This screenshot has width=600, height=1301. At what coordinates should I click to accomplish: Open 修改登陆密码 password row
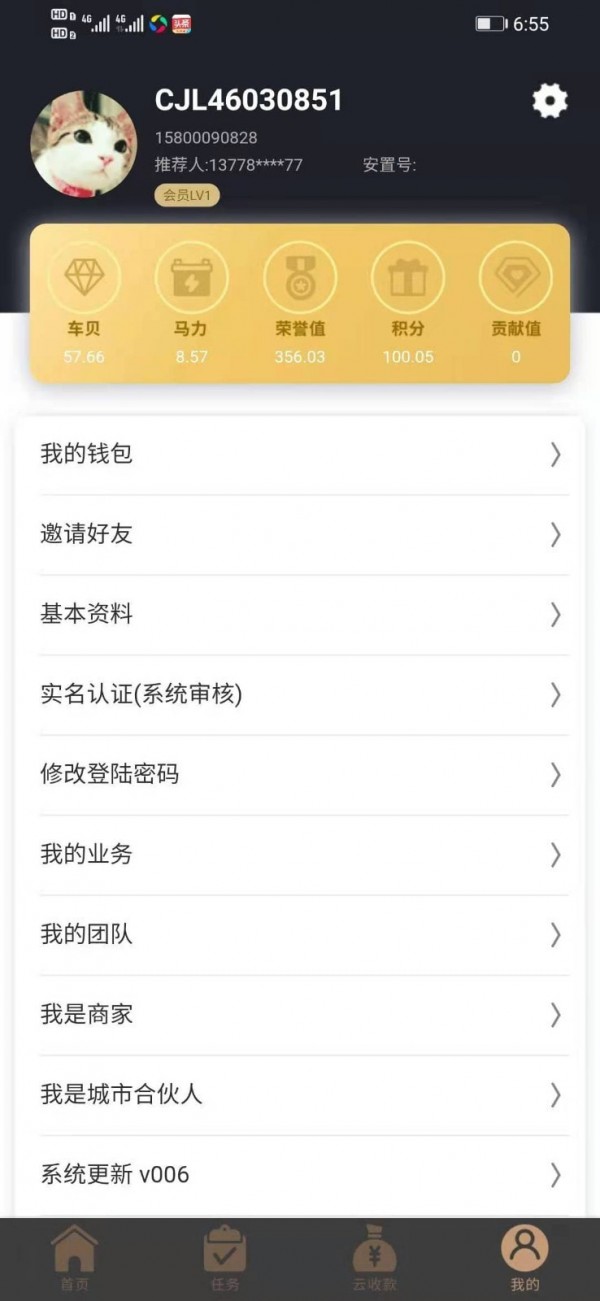point(300,775)
